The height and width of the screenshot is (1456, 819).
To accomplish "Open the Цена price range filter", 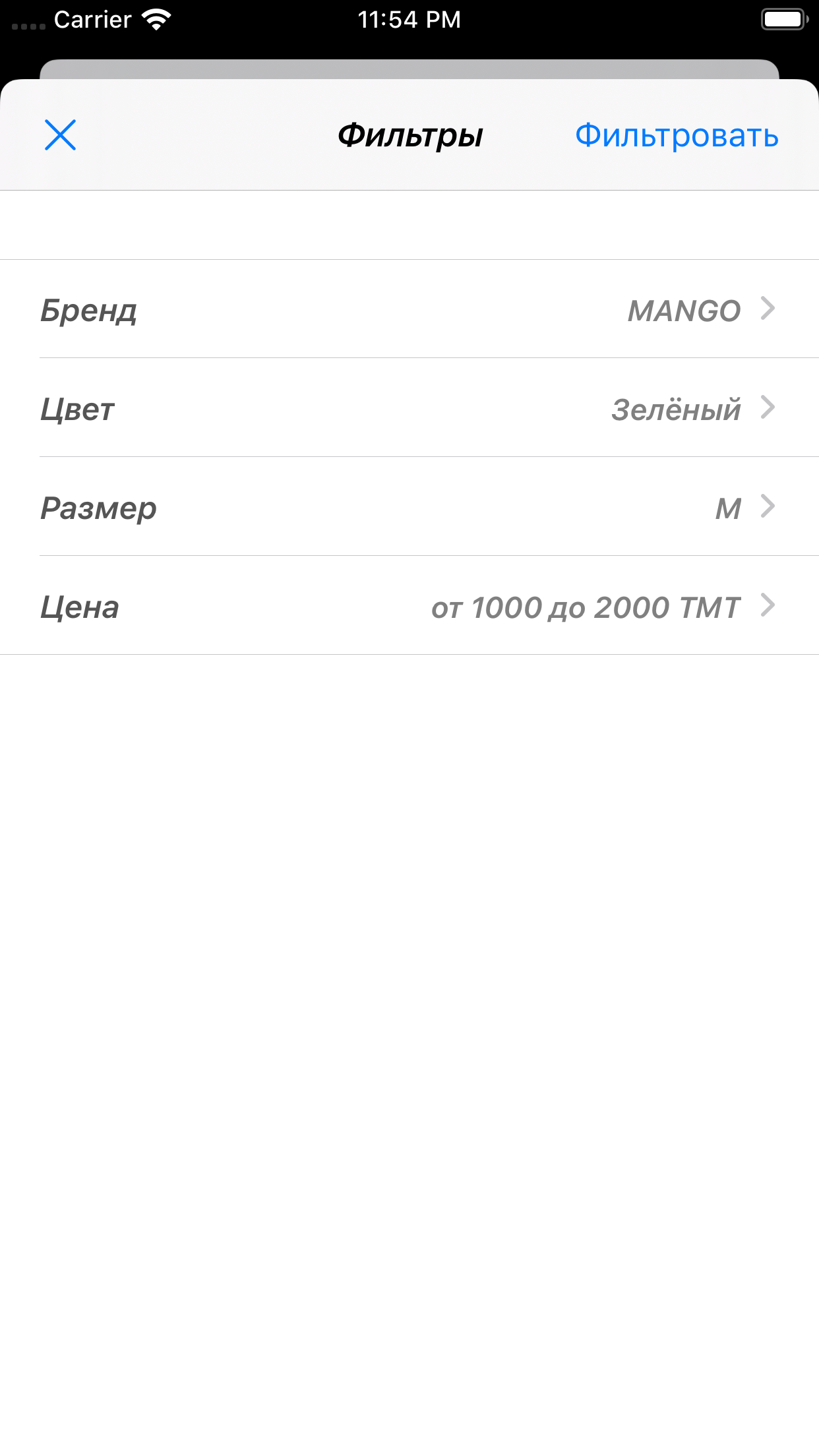I will [x=409, y=607].
